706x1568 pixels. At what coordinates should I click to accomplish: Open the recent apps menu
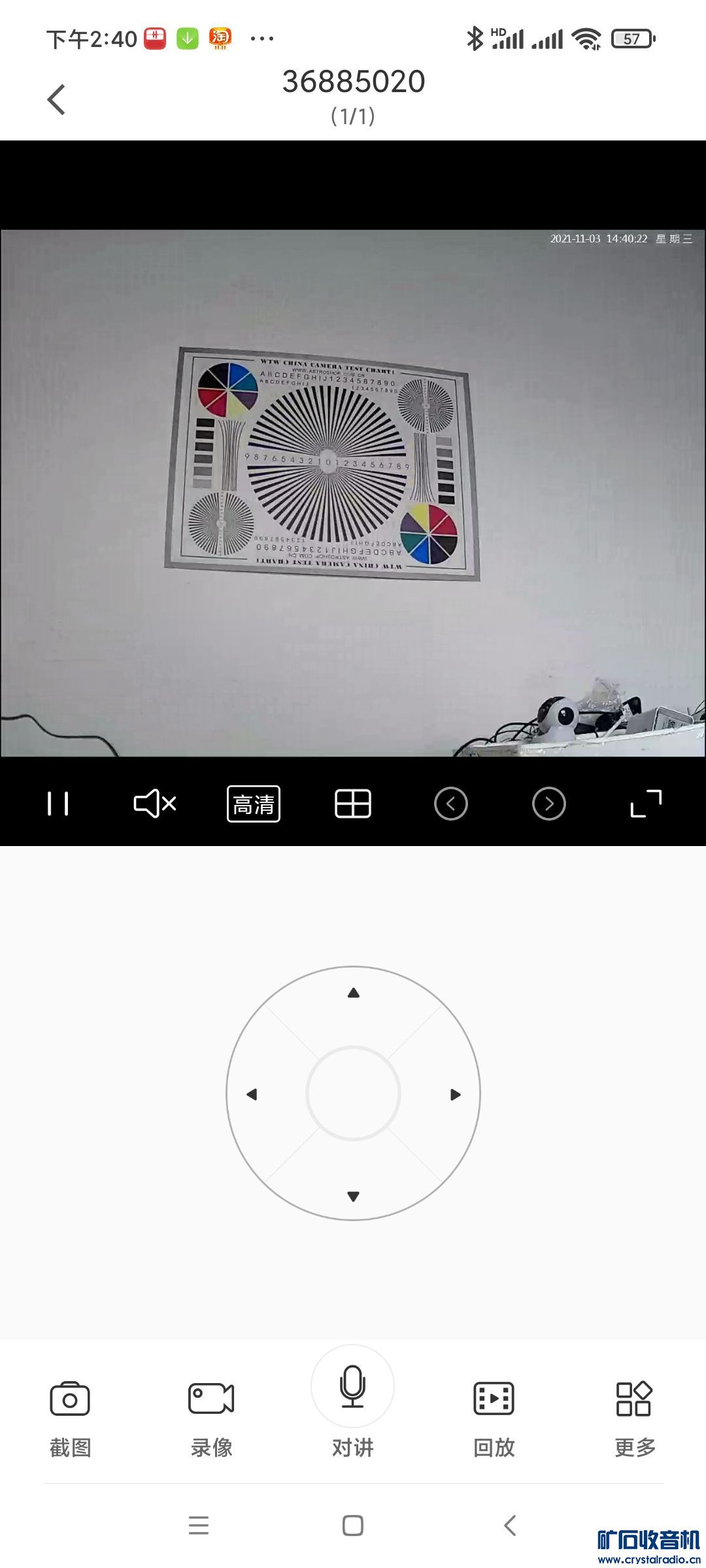pos(199,1526)
